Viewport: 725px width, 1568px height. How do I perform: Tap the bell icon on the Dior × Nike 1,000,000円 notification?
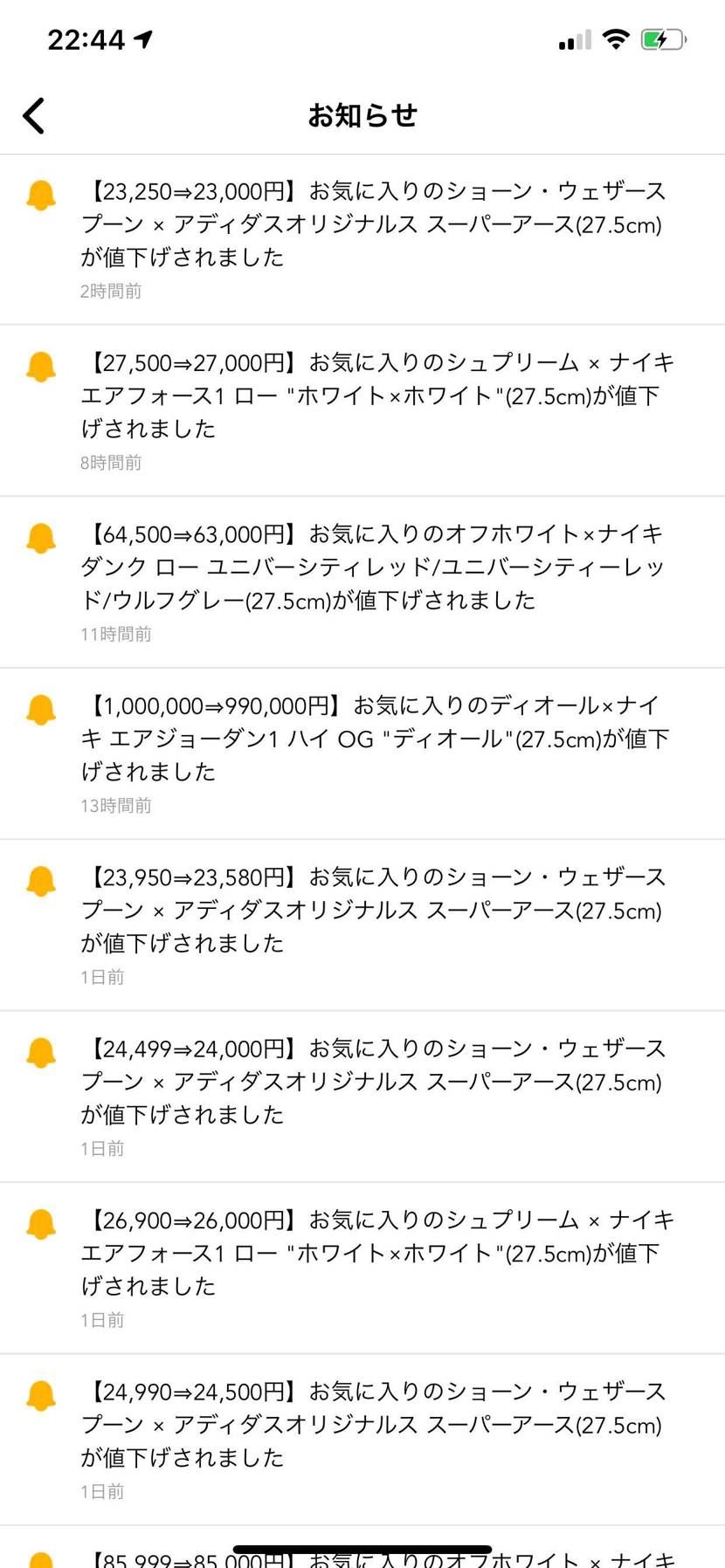[40, 709]
